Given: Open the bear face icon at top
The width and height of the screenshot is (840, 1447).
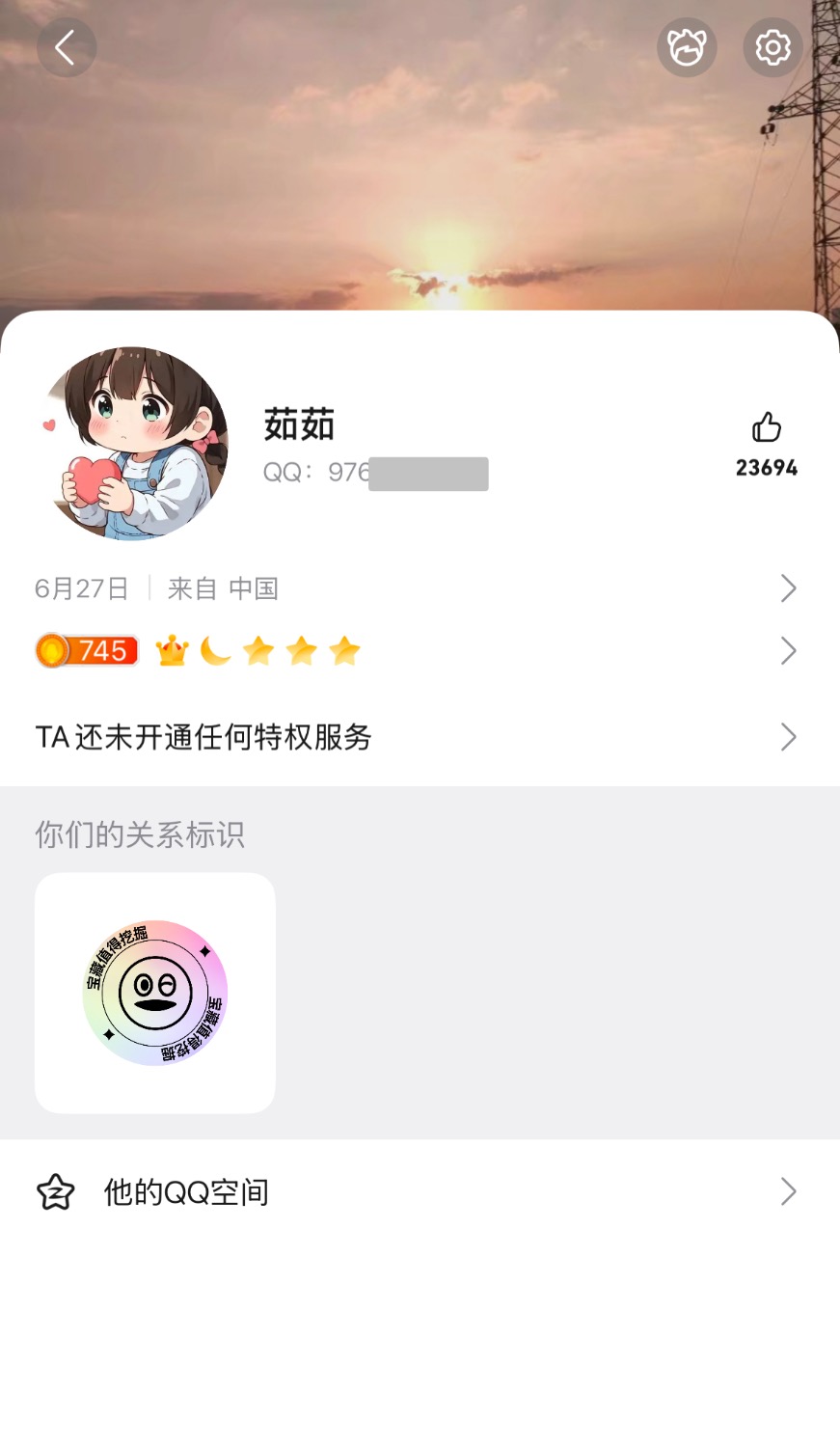Looking at the screenshot, I should [687, 47].
